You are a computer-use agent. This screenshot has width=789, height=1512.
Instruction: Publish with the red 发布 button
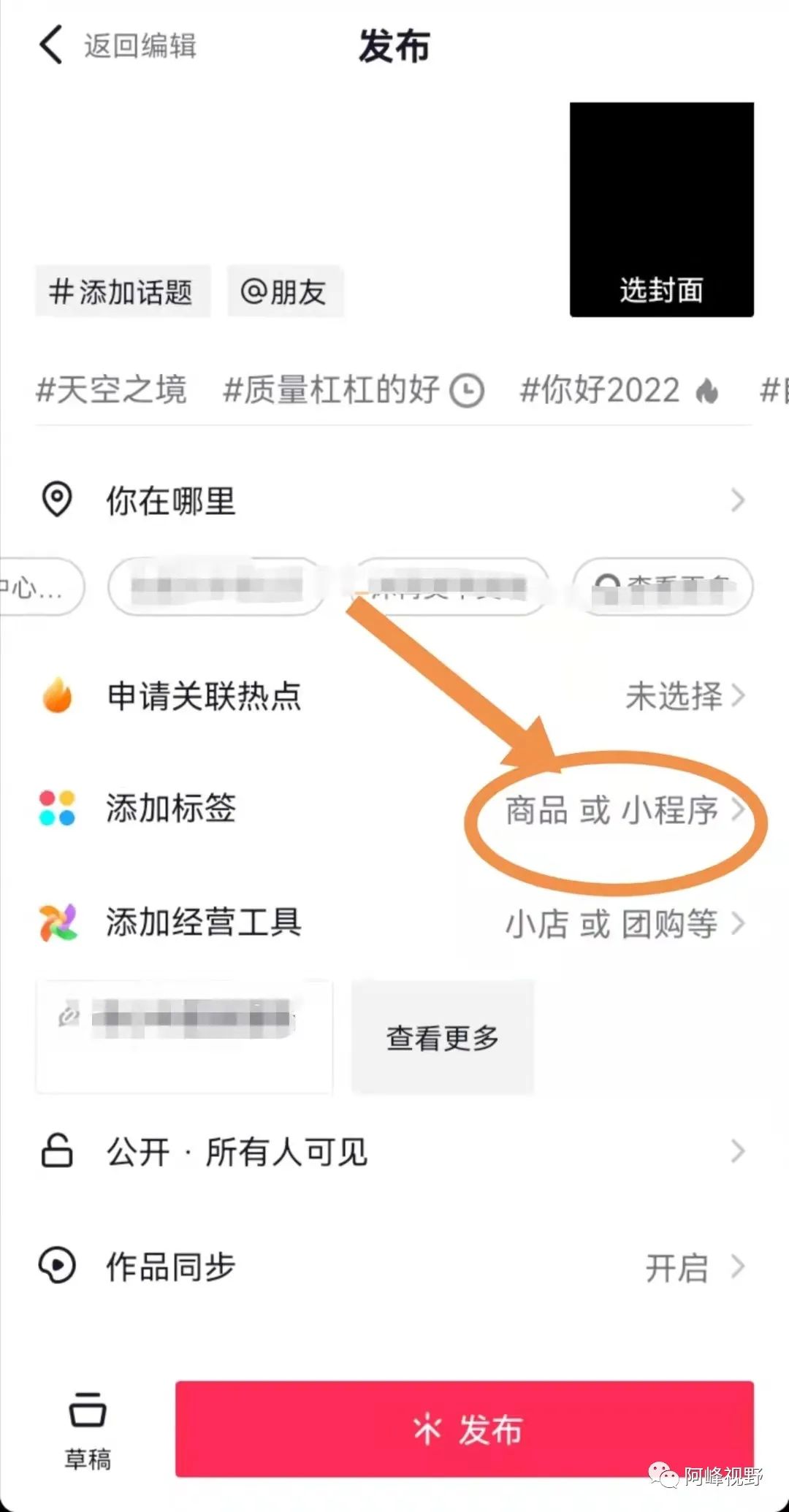(x=465, y=1429)
